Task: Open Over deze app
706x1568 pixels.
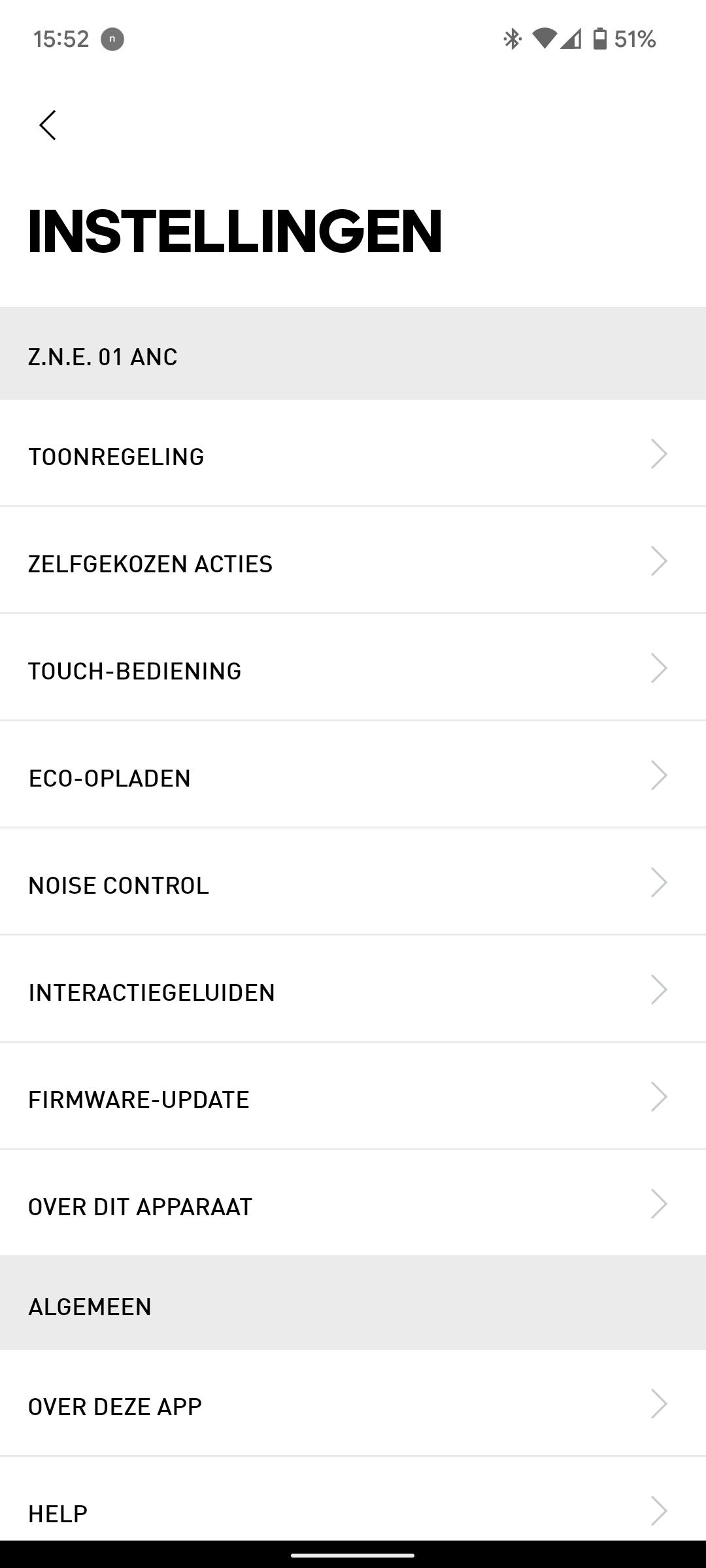Action: pos(353,1405)
